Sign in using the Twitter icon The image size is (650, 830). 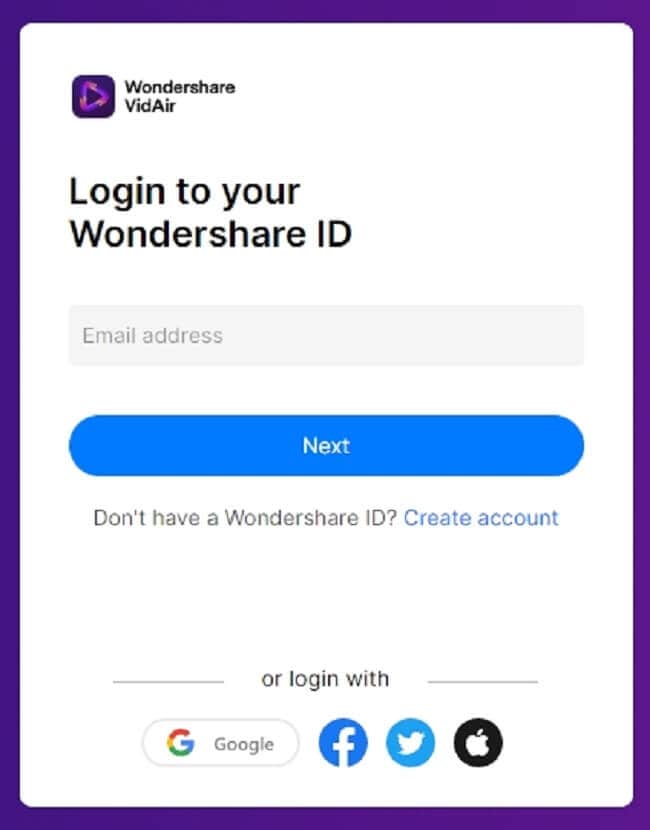pyautogui.click(x=410, y=744)
